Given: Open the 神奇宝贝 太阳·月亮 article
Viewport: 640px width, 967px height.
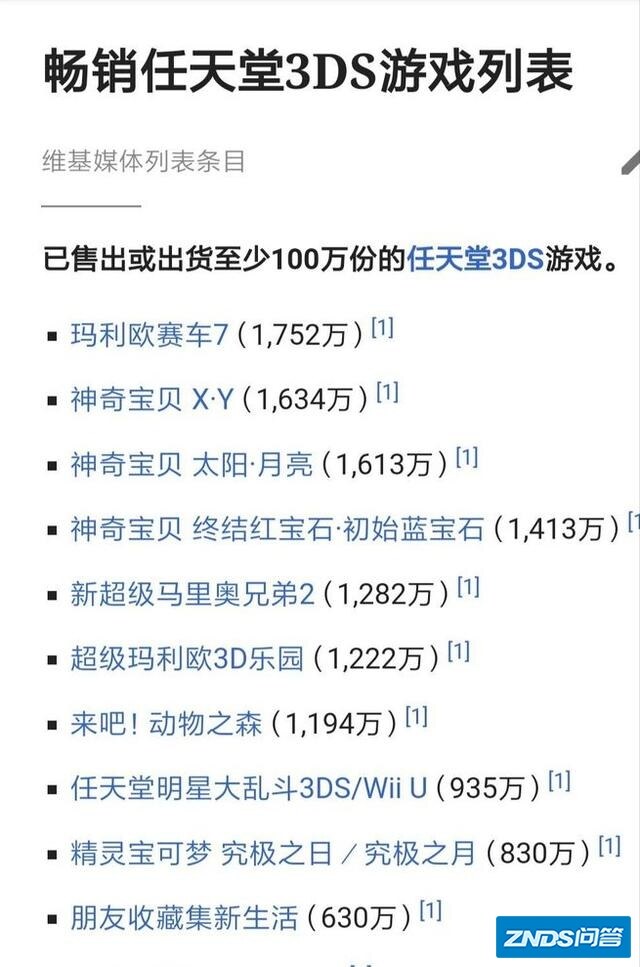Looking at the screenshot, I should (191, 464).
